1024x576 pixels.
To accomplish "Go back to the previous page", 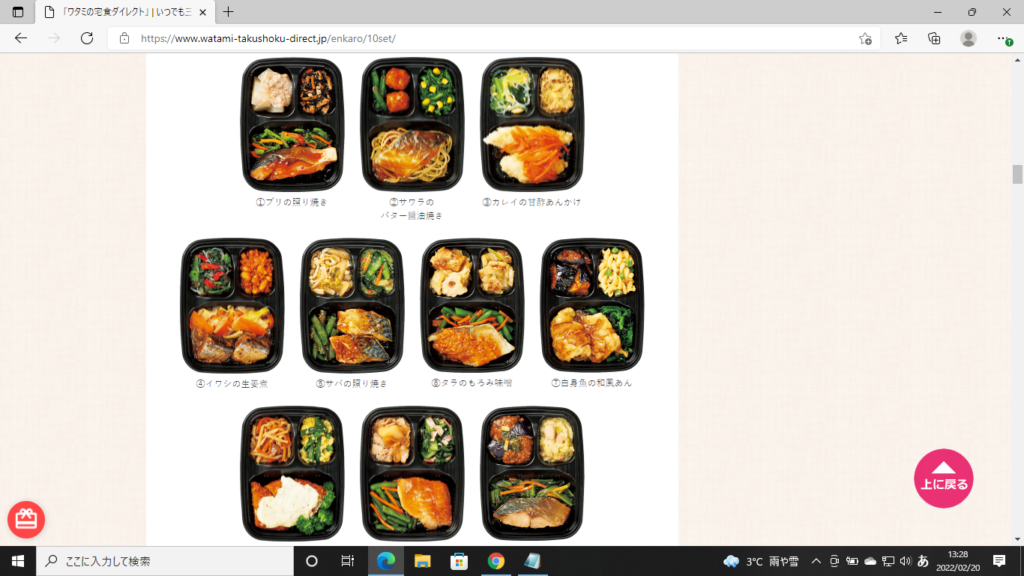I will coord(21,38).
